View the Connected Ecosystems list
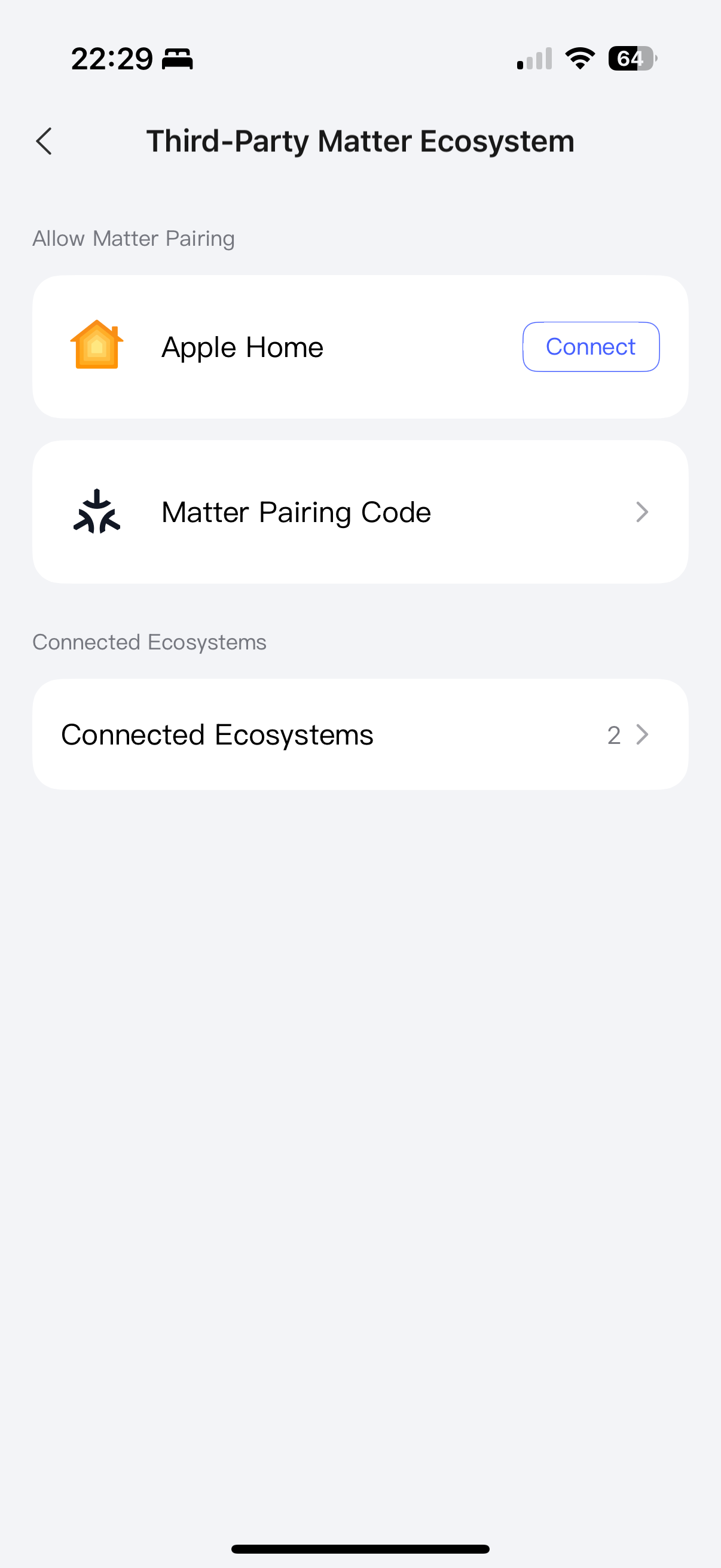Screen dimensions: 721x1568 click(360, 735)
